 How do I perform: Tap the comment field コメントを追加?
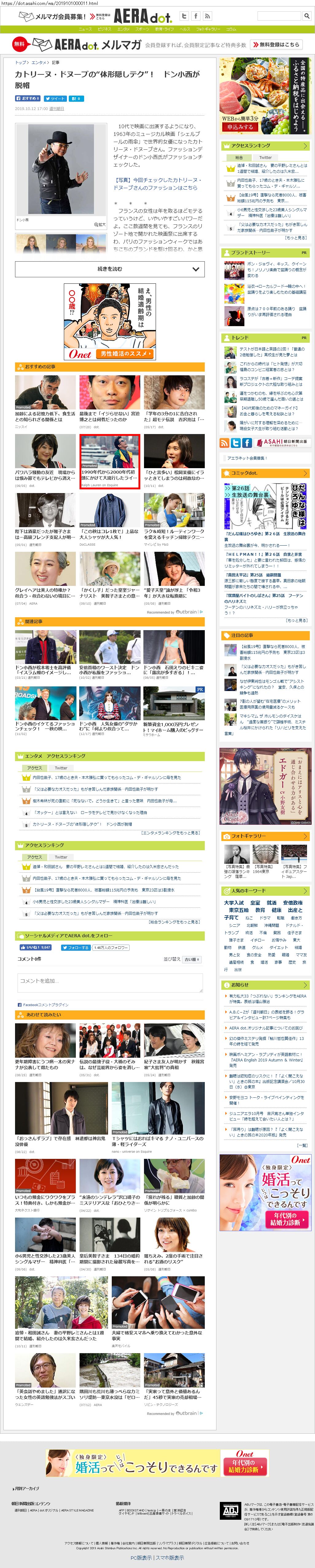pos(110,982)
